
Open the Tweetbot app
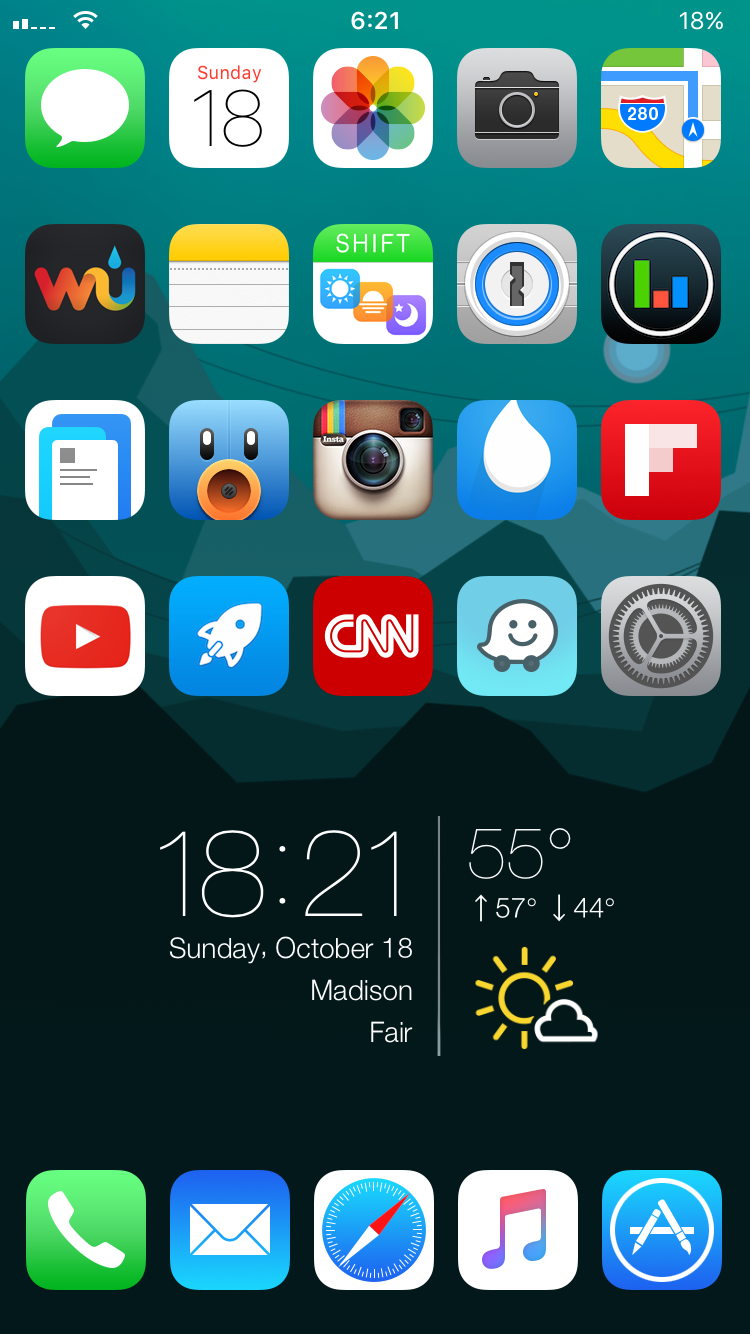[229, 460]
